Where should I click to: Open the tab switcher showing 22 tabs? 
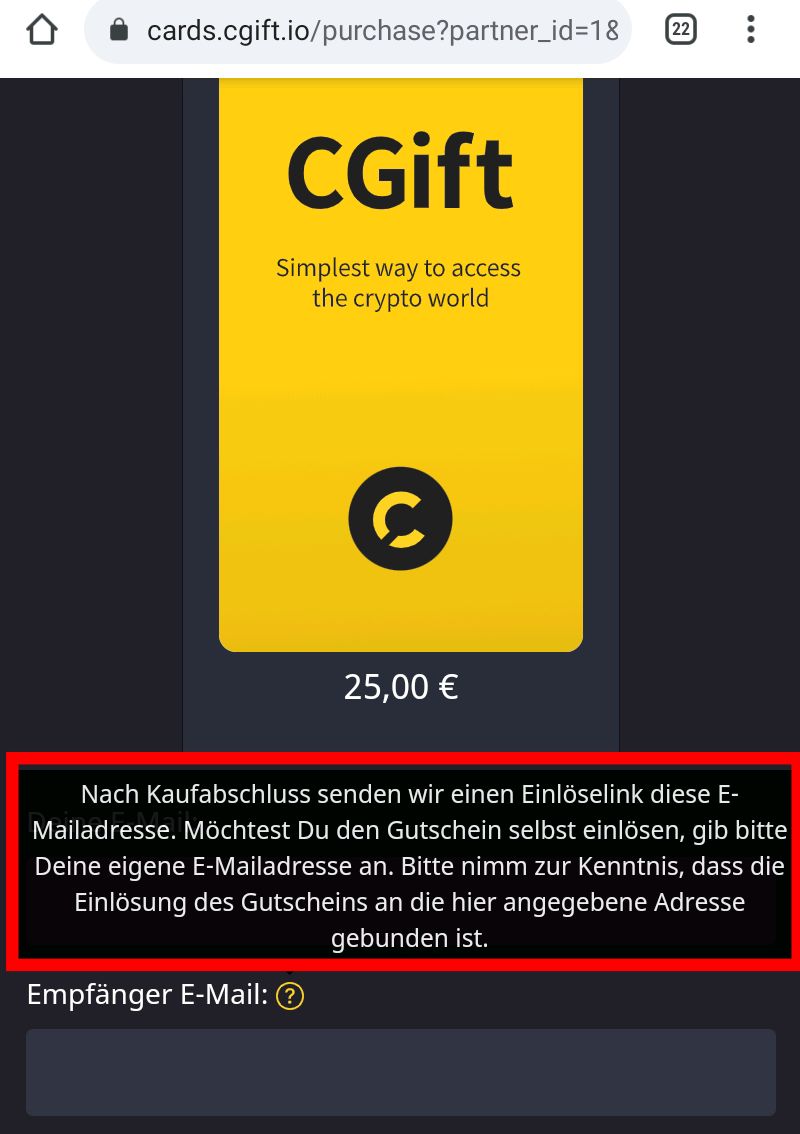click(680, 30)
